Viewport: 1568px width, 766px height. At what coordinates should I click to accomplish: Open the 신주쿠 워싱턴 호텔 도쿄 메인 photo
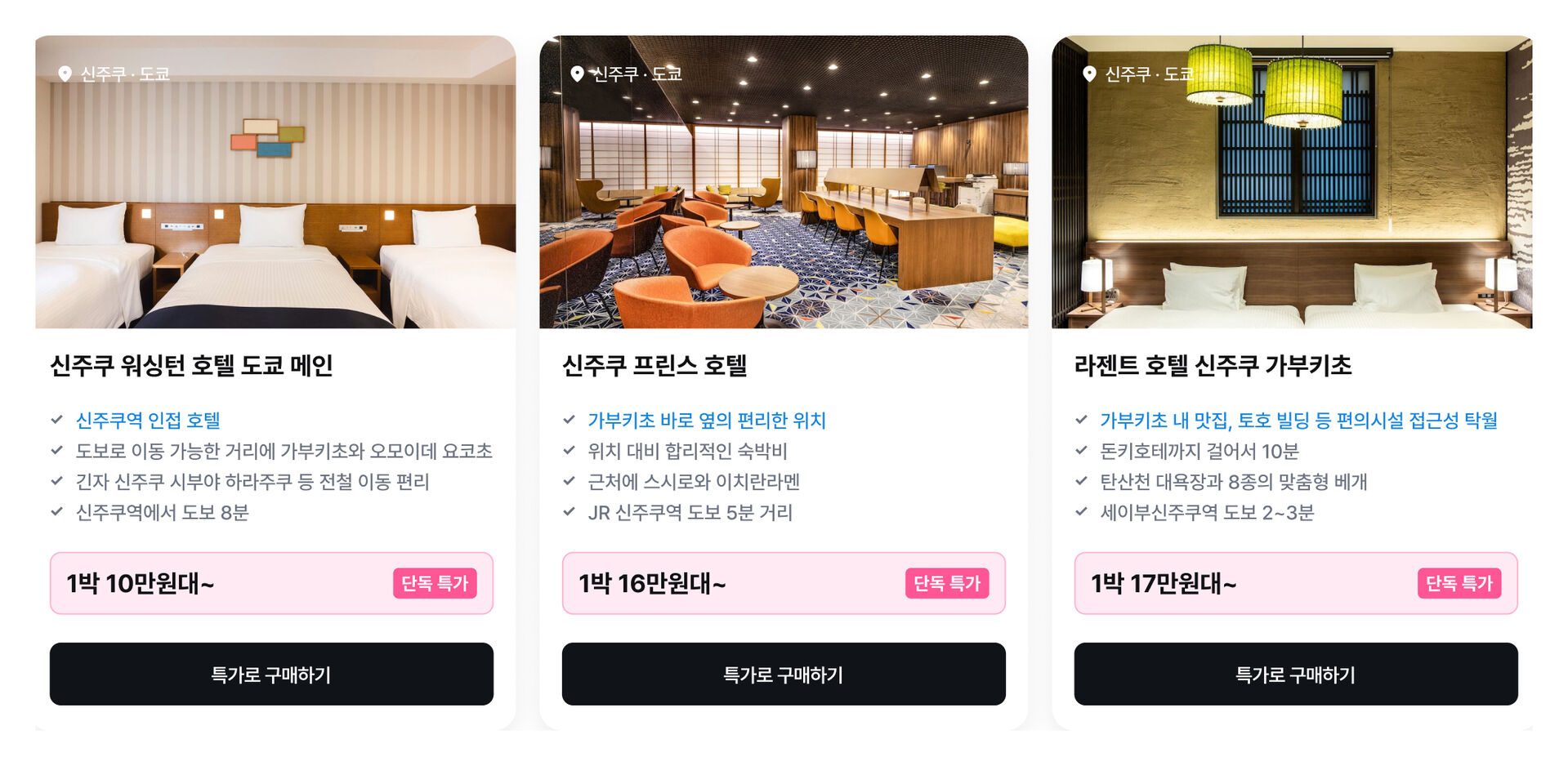point(275,182)
